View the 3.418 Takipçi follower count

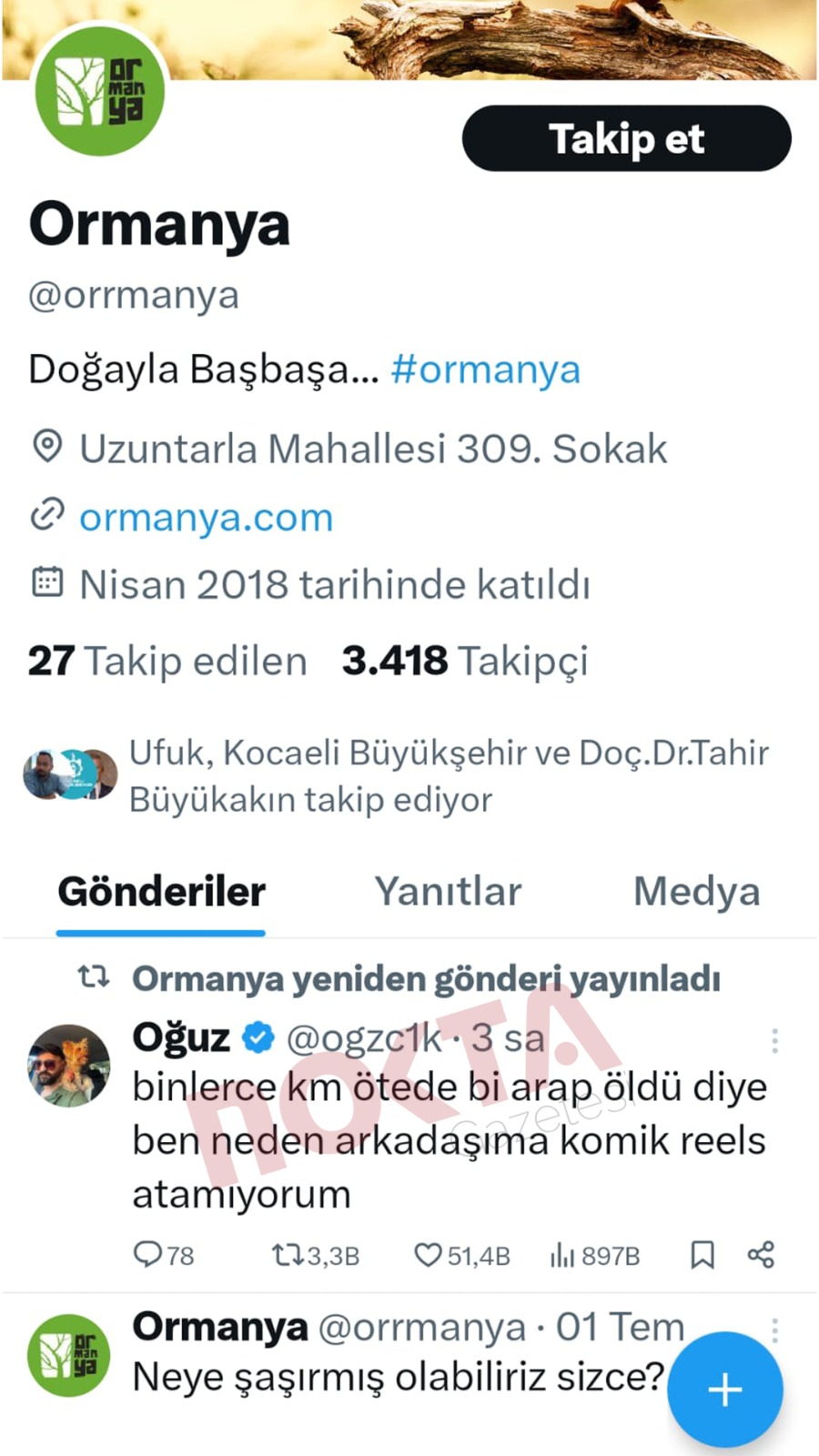(464, 661)
